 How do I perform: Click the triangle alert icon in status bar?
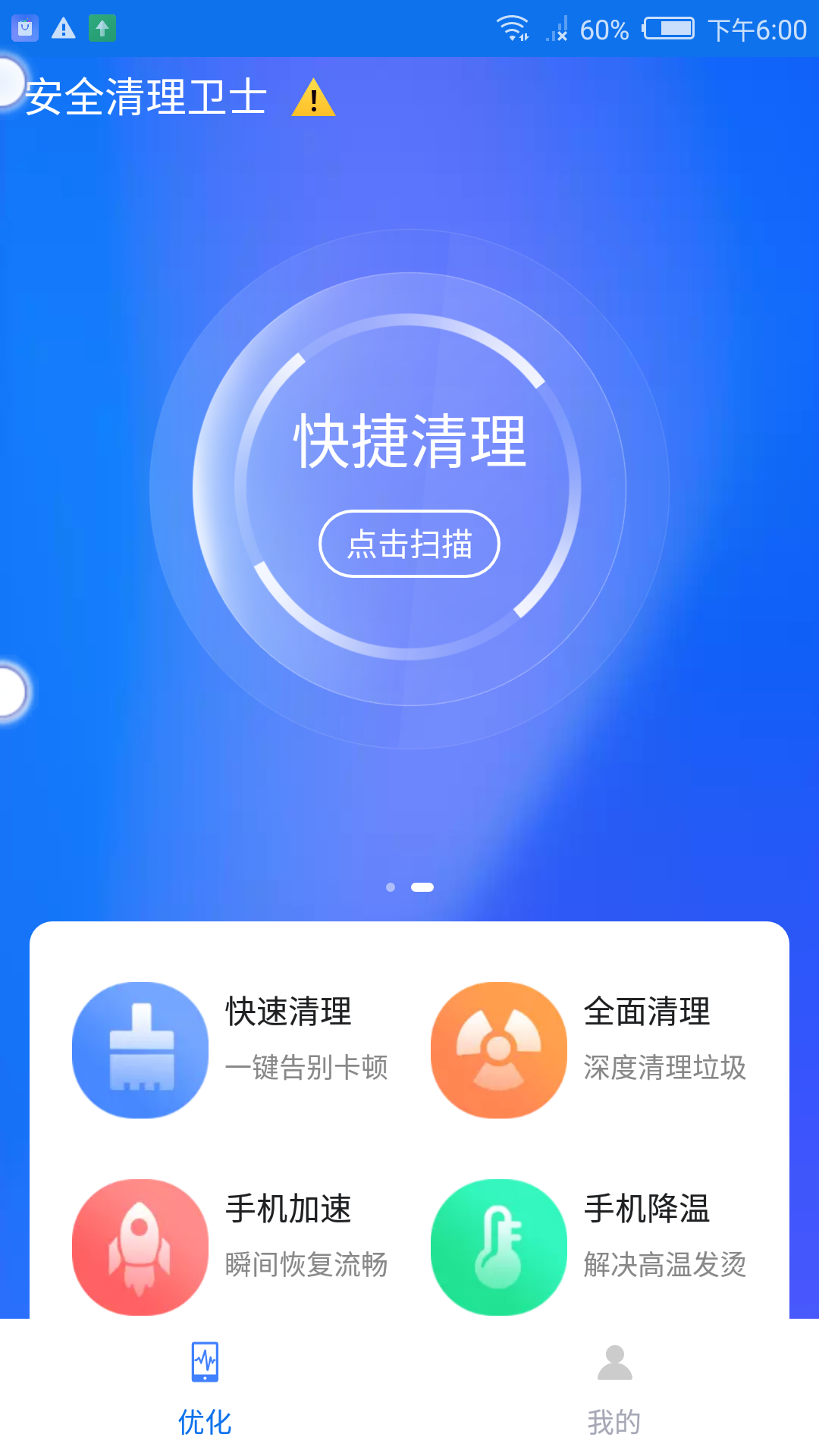point(62,27)
